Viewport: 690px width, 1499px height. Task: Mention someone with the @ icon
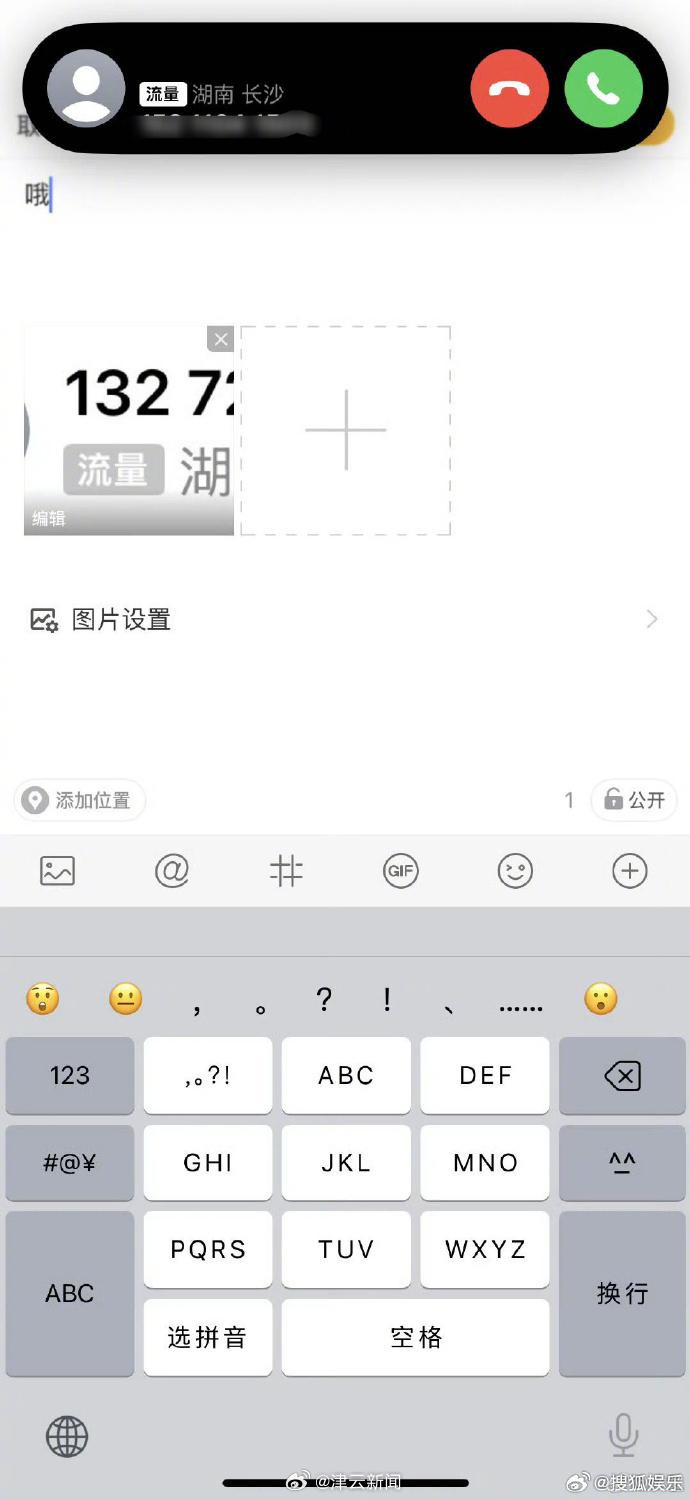(172, 871)
